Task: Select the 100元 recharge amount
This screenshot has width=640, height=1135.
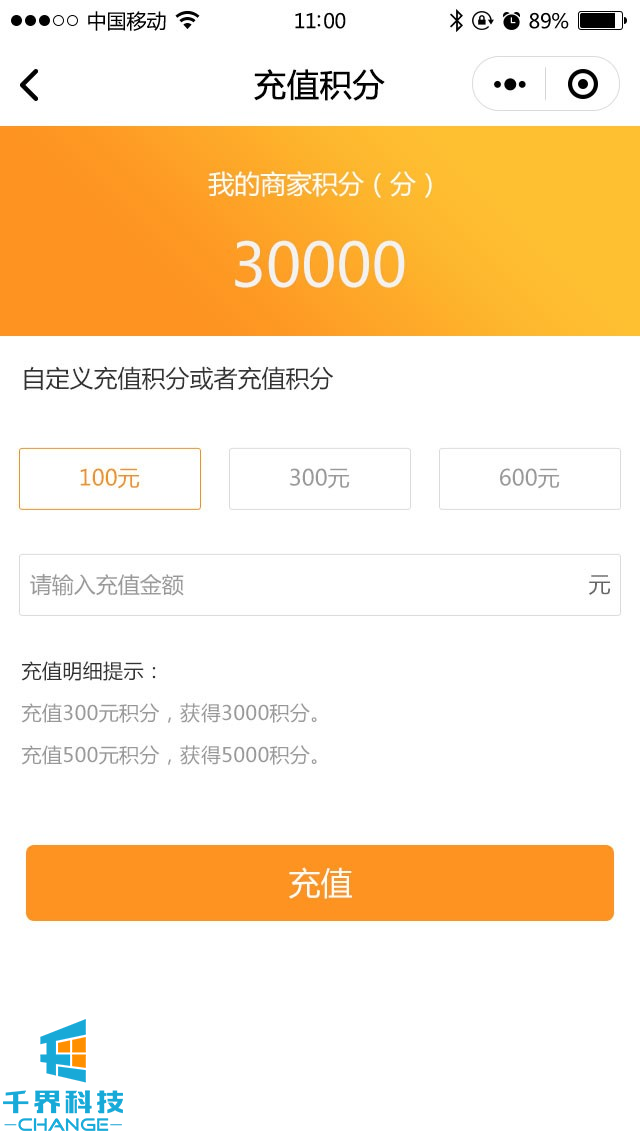Action: pyautogui.click(x=110, y=479)
